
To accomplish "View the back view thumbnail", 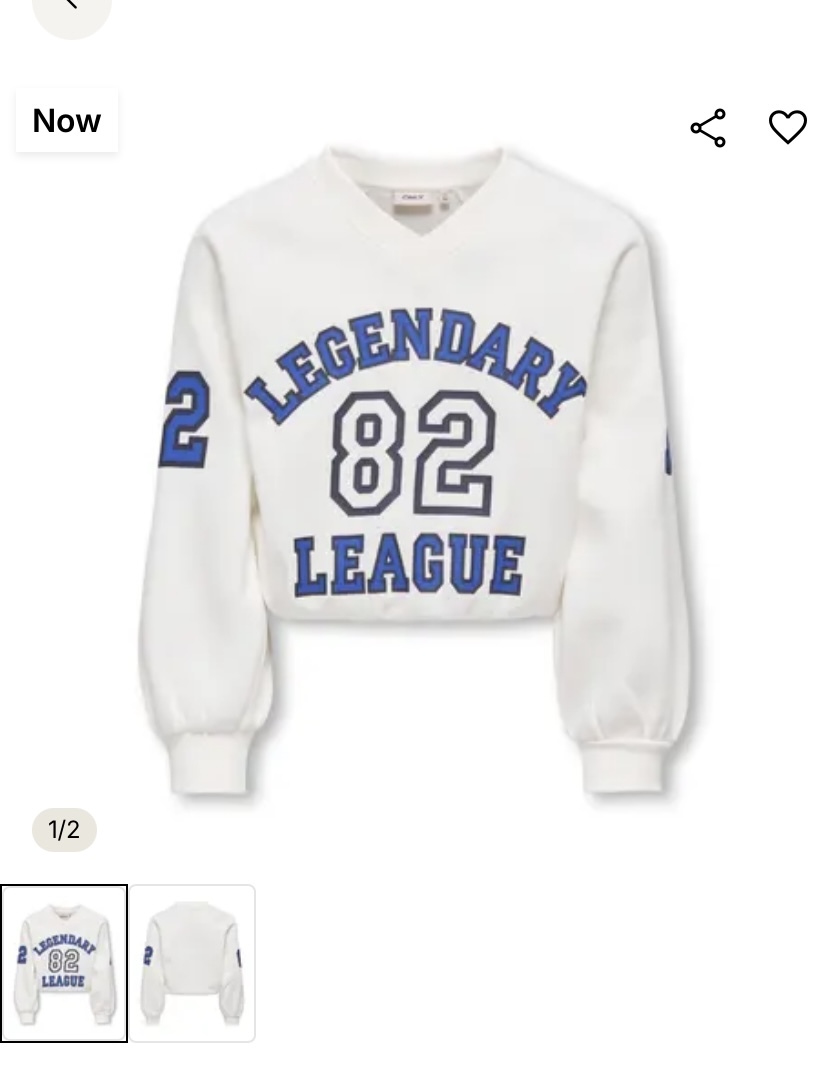I will [x=193, y=963].
